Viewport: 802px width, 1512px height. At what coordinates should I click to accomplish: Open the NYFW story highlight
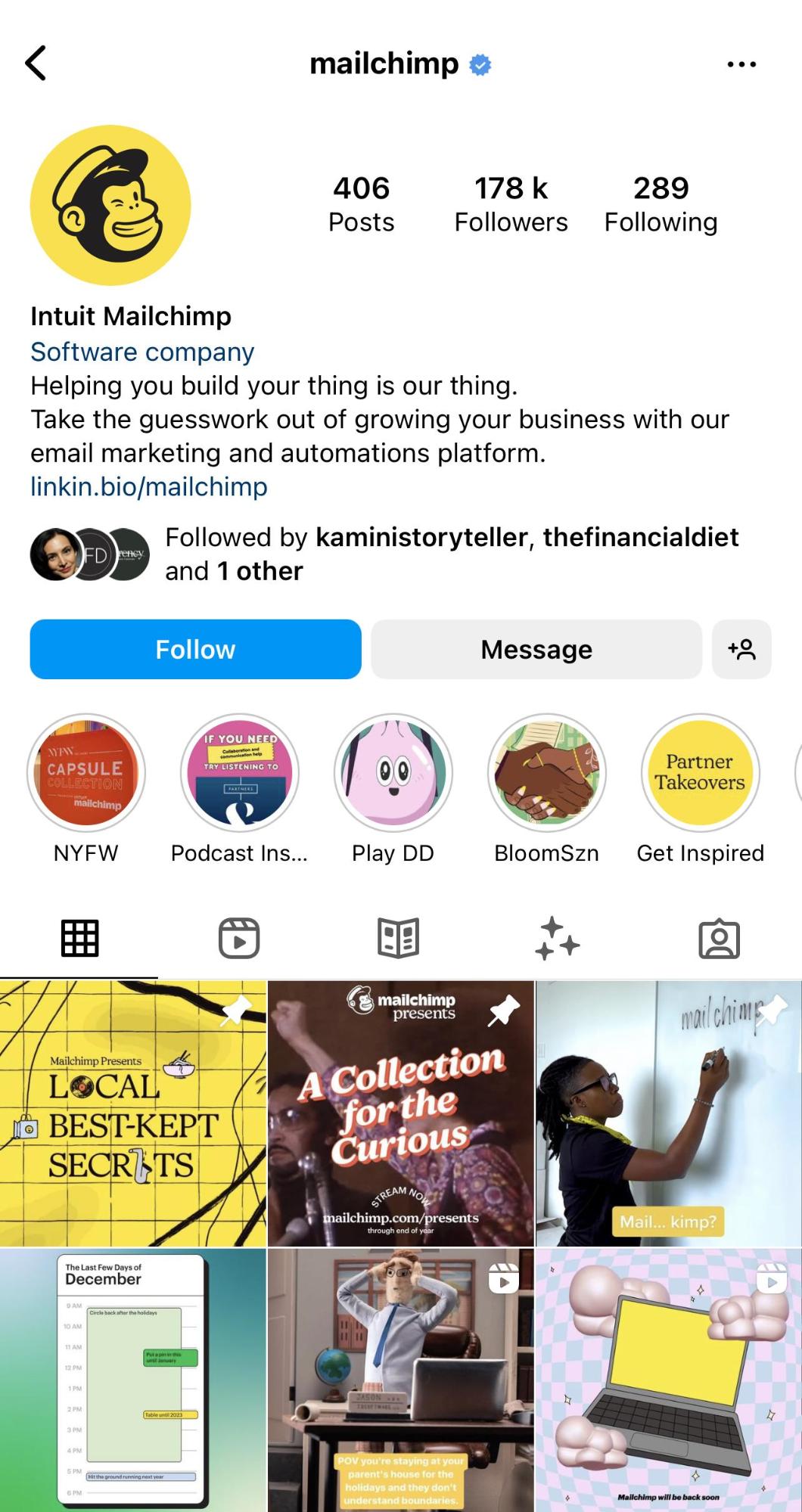(x=86, y=773)
